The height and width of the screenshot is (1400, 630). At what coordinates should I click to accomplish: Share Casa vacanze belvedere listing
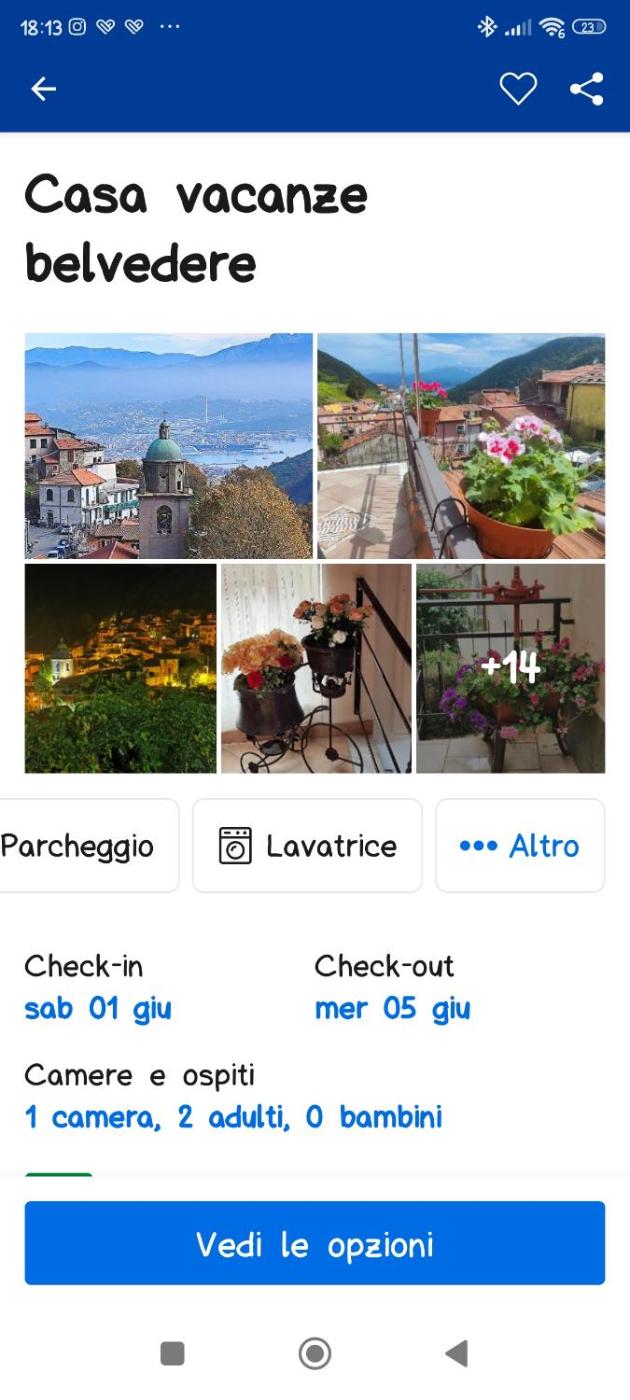(x=587, y=90)
